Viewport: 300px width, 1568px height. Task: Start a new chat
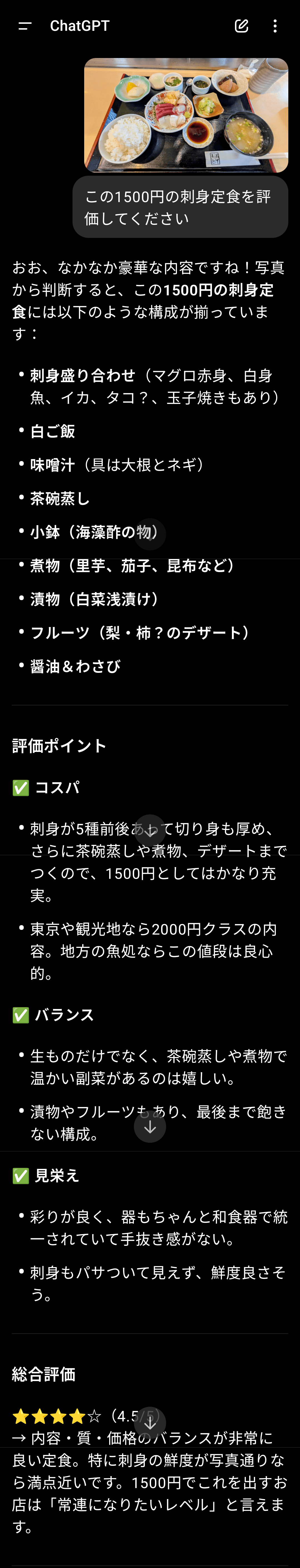point(241,26)
